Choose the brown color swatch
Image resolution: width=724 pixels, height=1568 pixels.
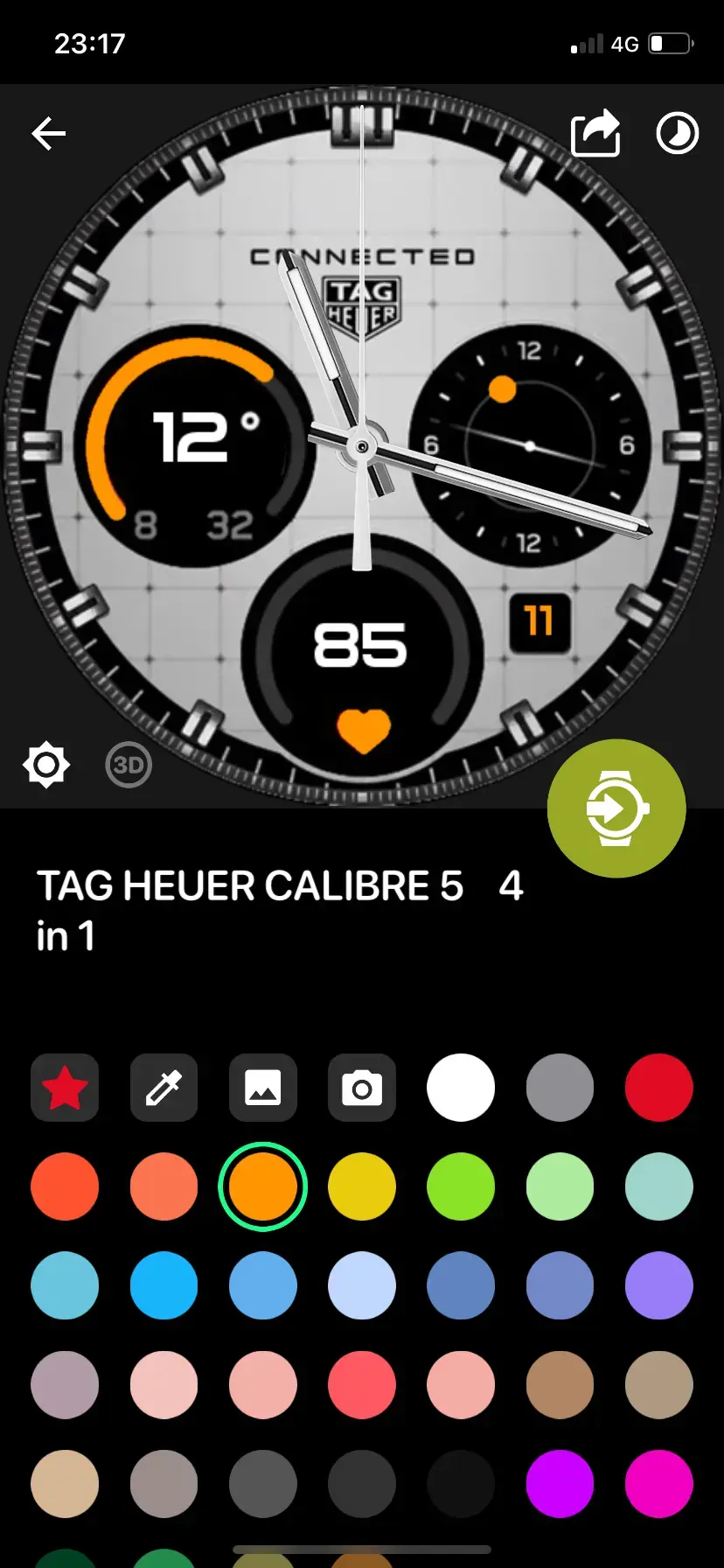pyautogui.click(x=560, y=1385)
